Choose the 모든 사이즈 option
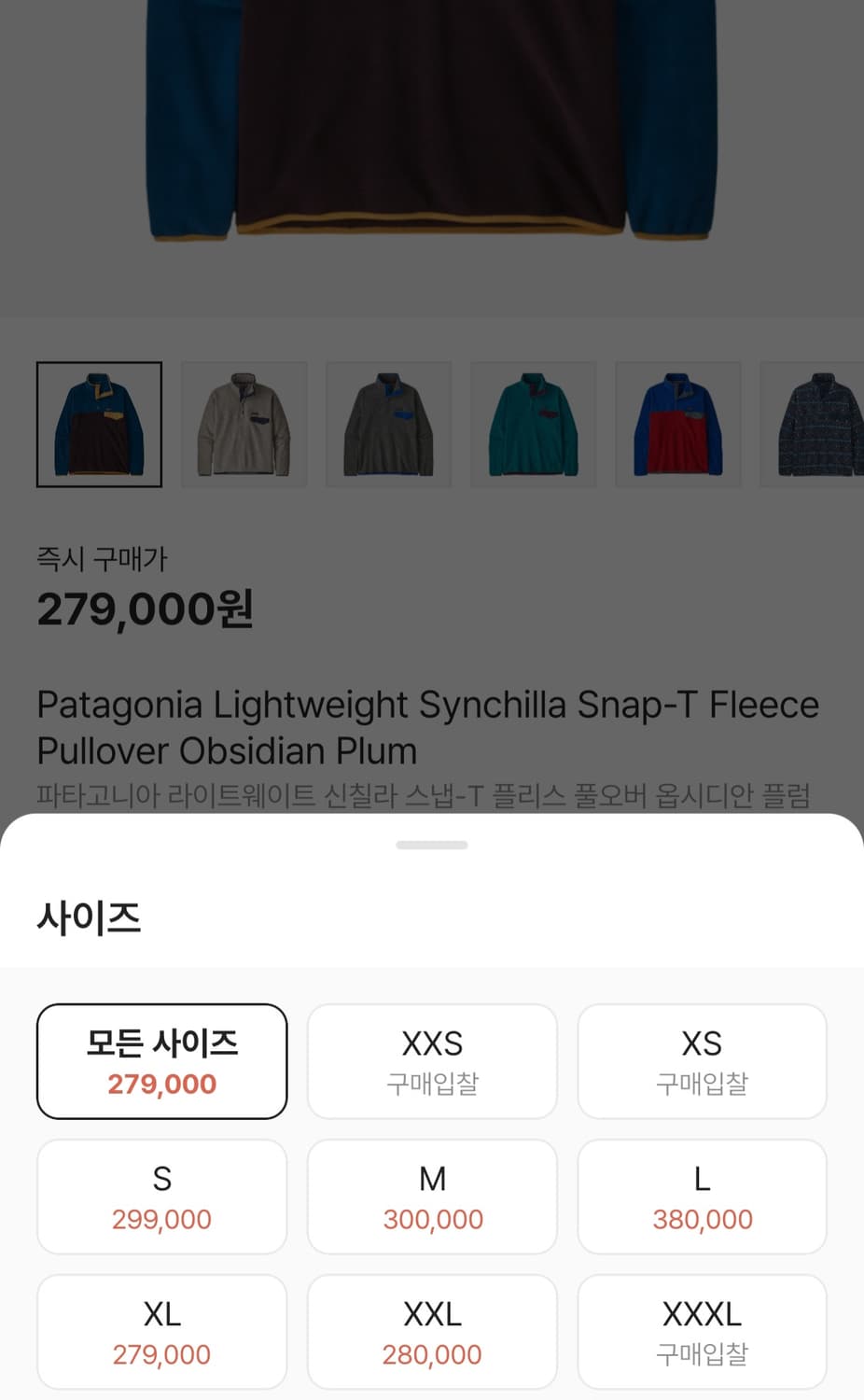Screen dimensions: 864x1400 click(x=160, y=1061)
